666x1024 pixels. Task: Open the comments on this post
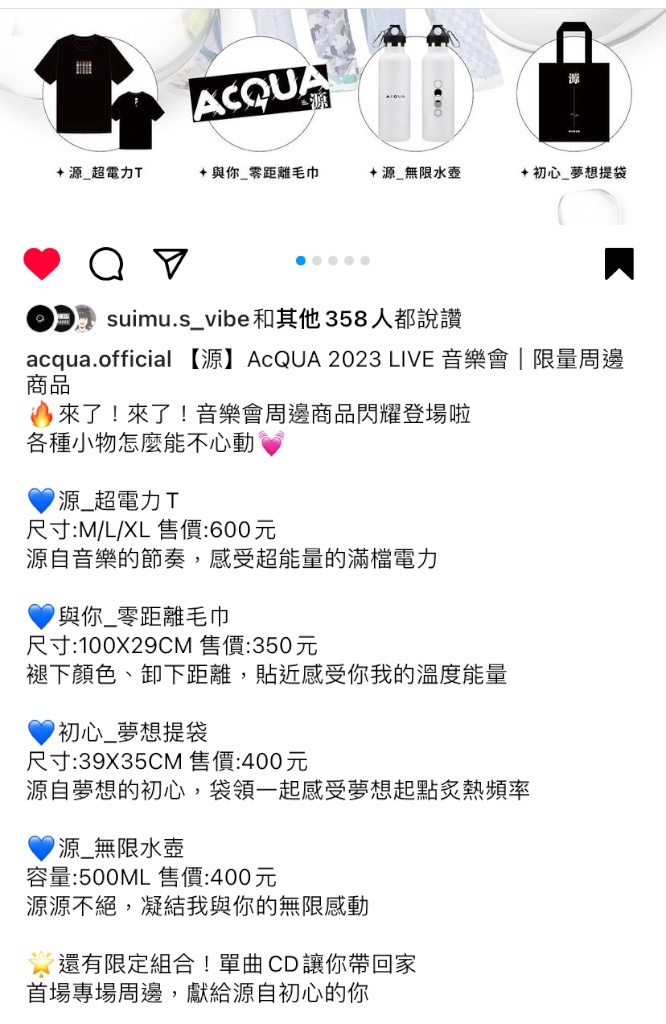pyautogui.click(x=106, y=264)
